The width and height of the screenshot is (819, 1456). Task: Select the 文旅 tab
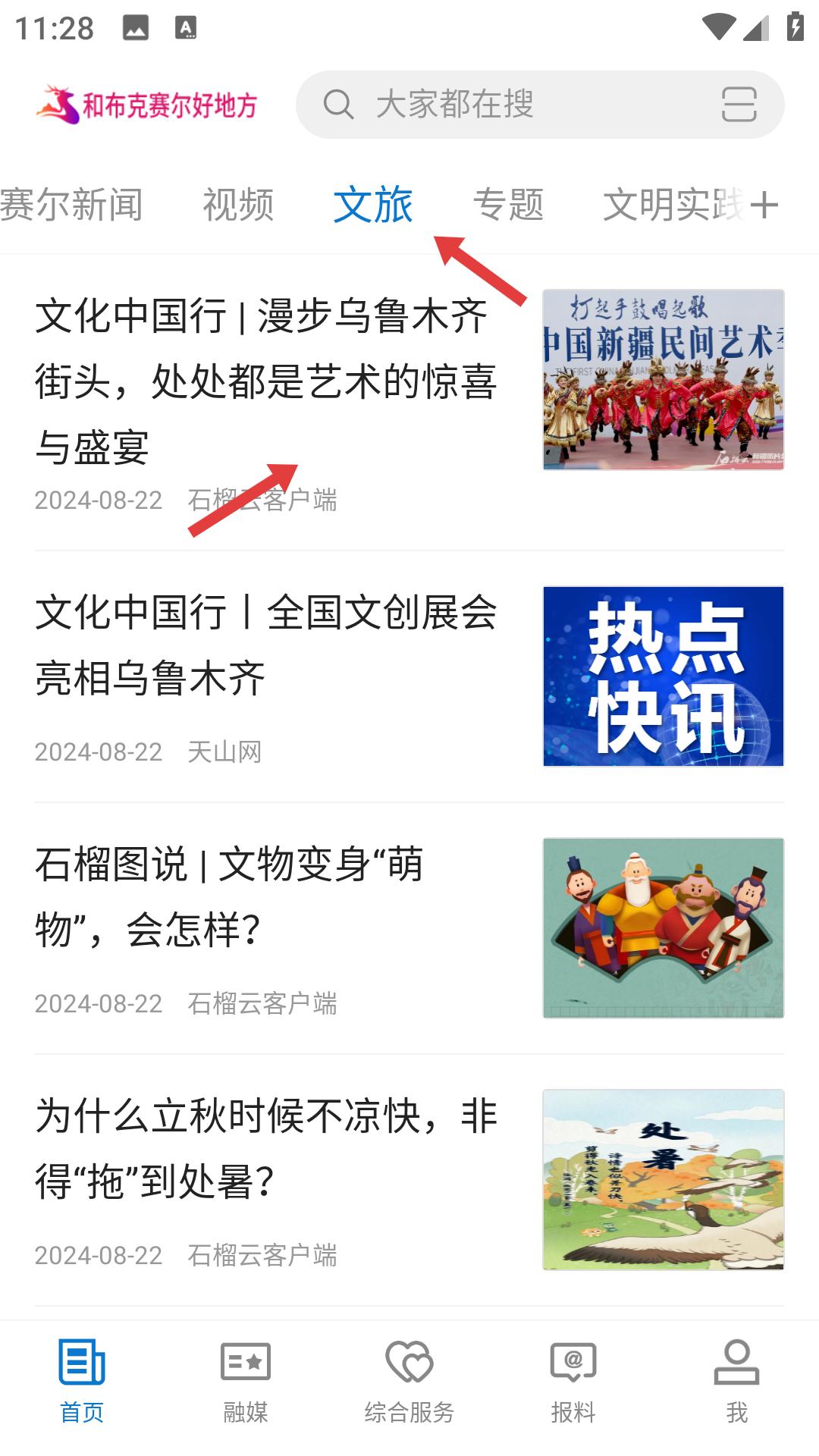373,205
